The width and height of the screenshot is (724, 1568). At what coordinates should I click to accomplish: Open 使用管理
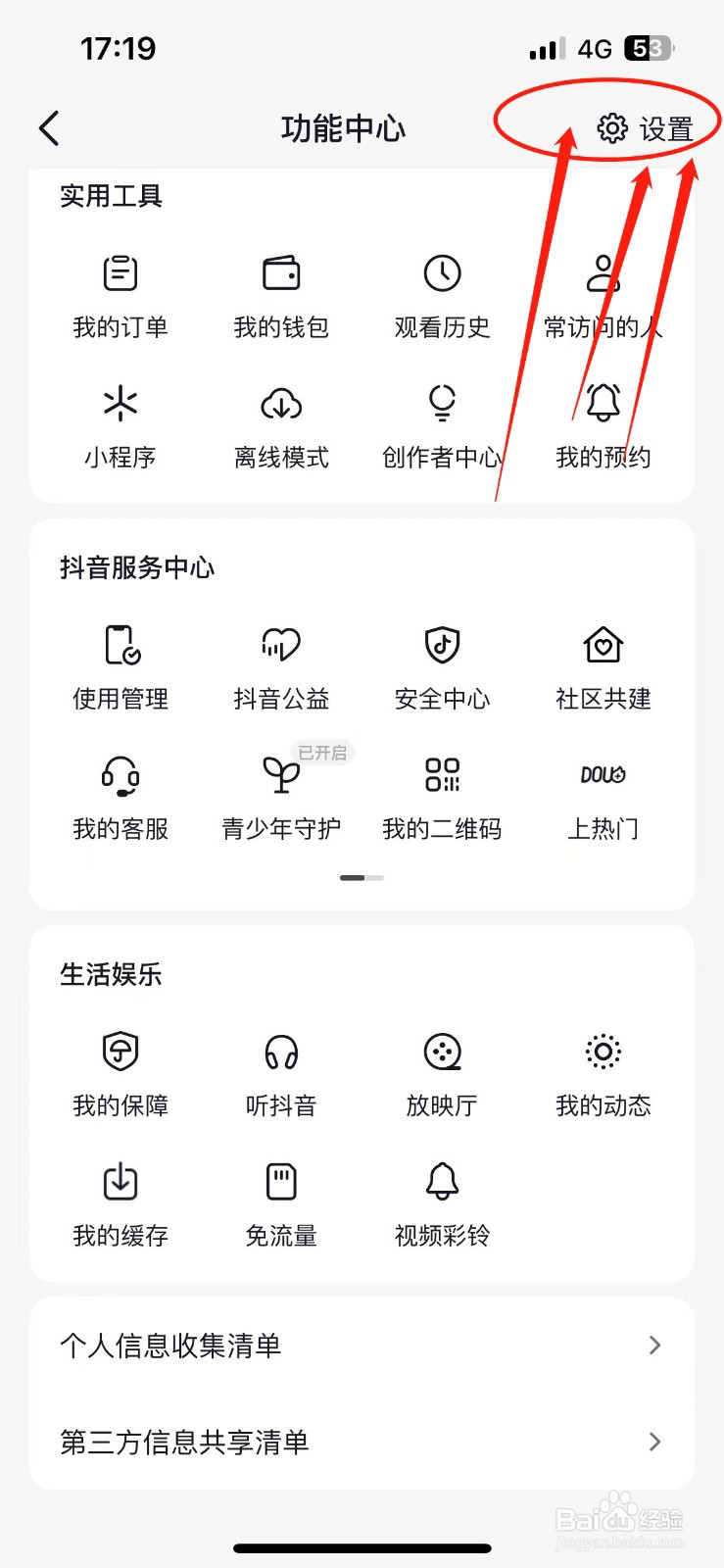pyautogui.click(x=121, y=668)
